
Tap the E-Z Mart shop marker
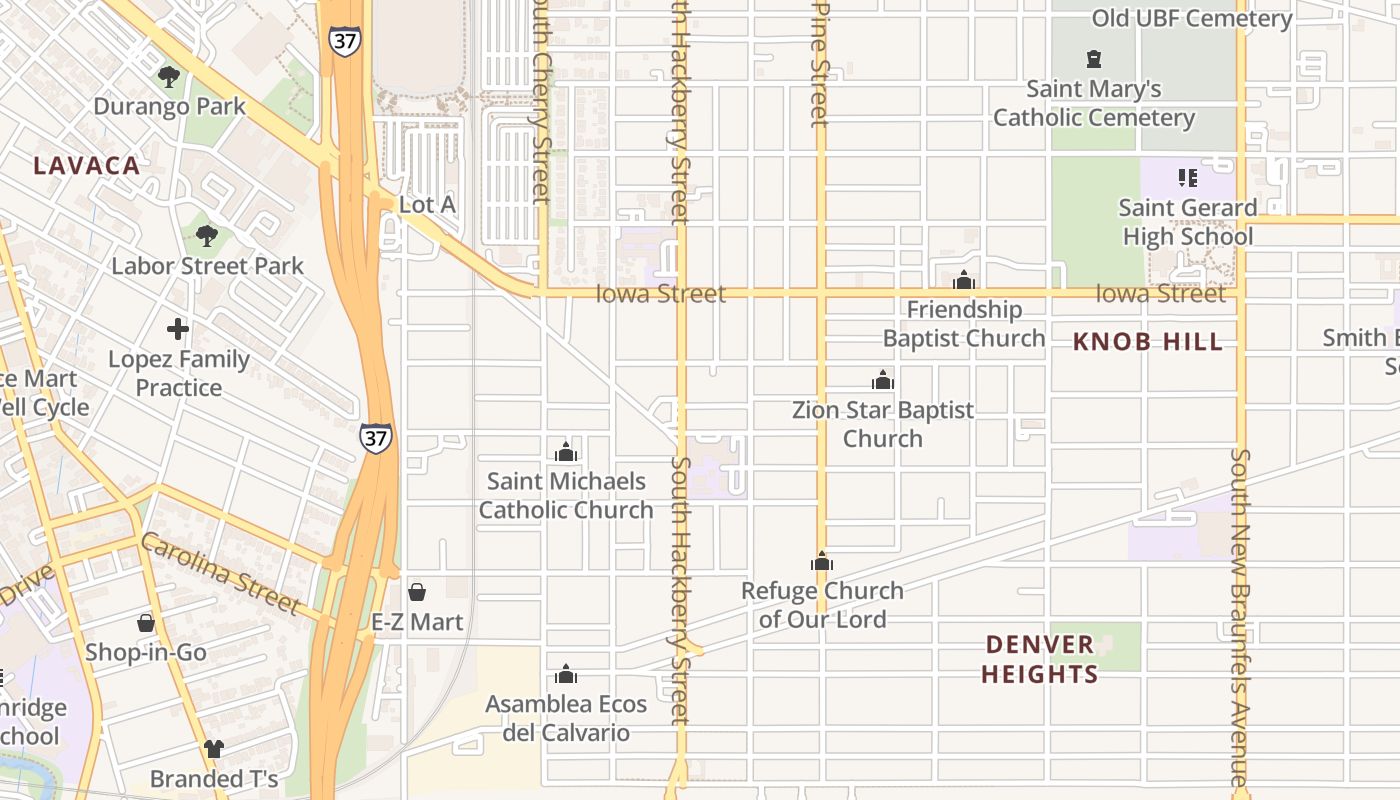tap(417, 592)
